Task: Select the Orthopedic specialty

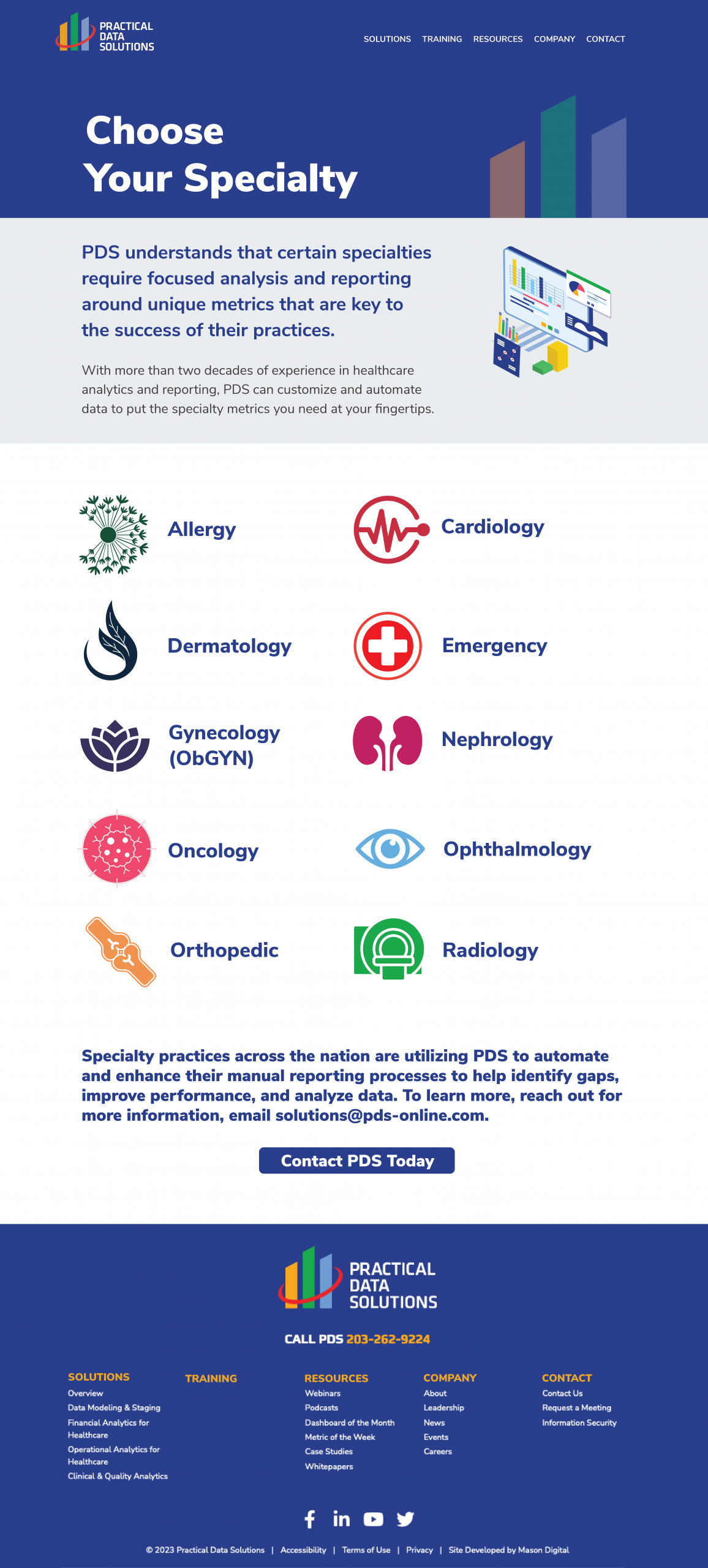Action: point(224,950)
